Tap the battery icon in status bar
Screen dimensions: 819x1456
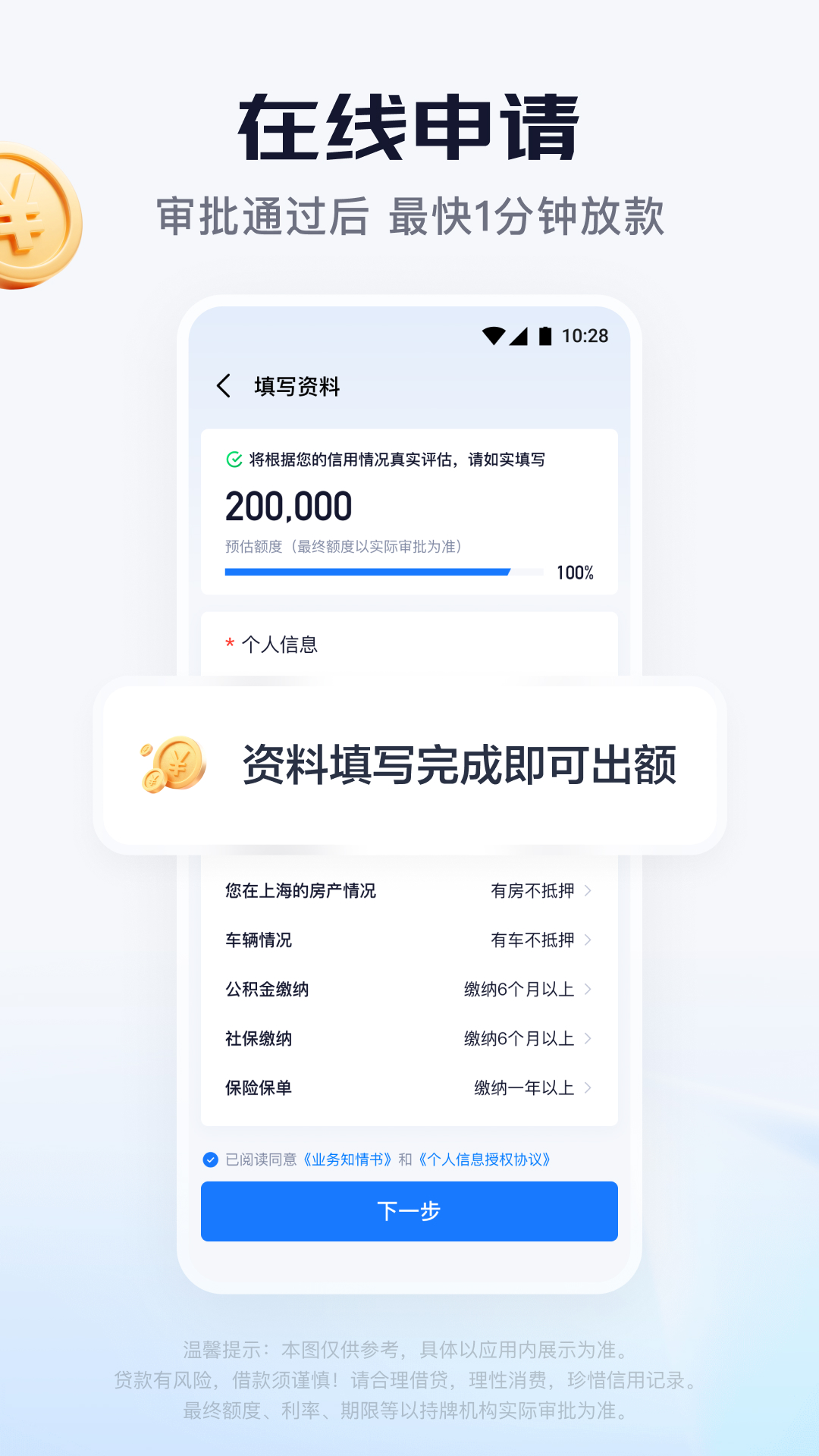[x=544, y=336]
